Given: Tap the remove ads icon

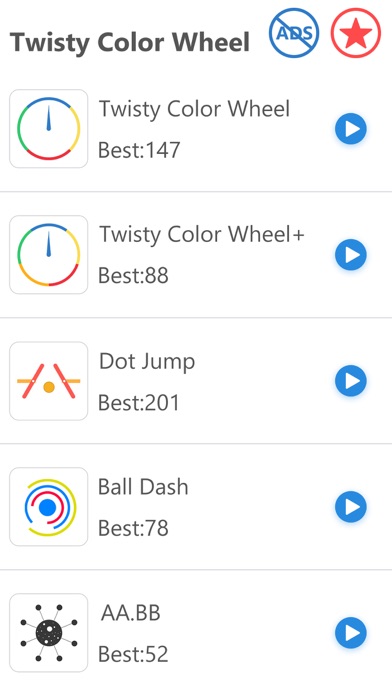Looking at the screenshot, I should click(294, 33).
